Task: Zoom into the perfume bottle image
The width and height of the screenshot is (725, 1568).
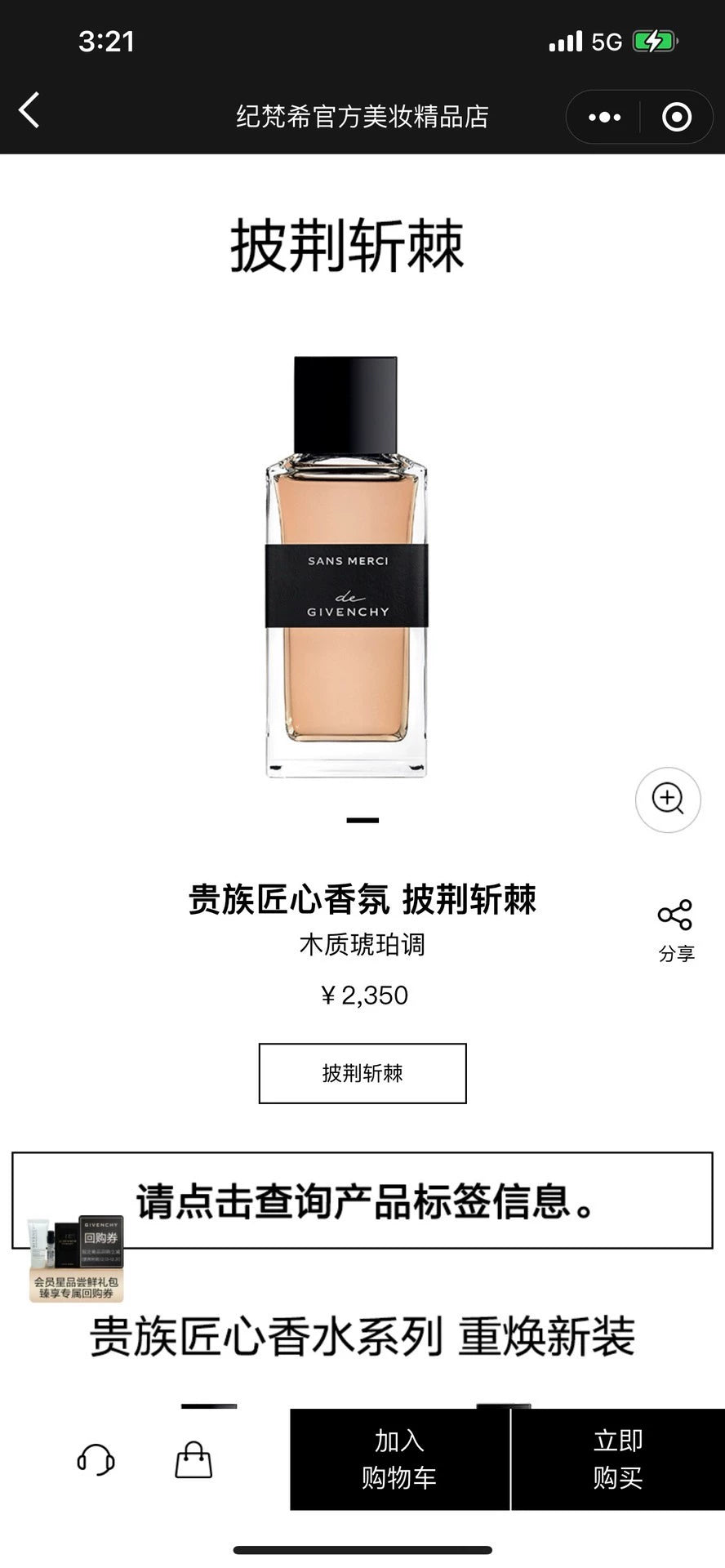Action: point(668,800)
